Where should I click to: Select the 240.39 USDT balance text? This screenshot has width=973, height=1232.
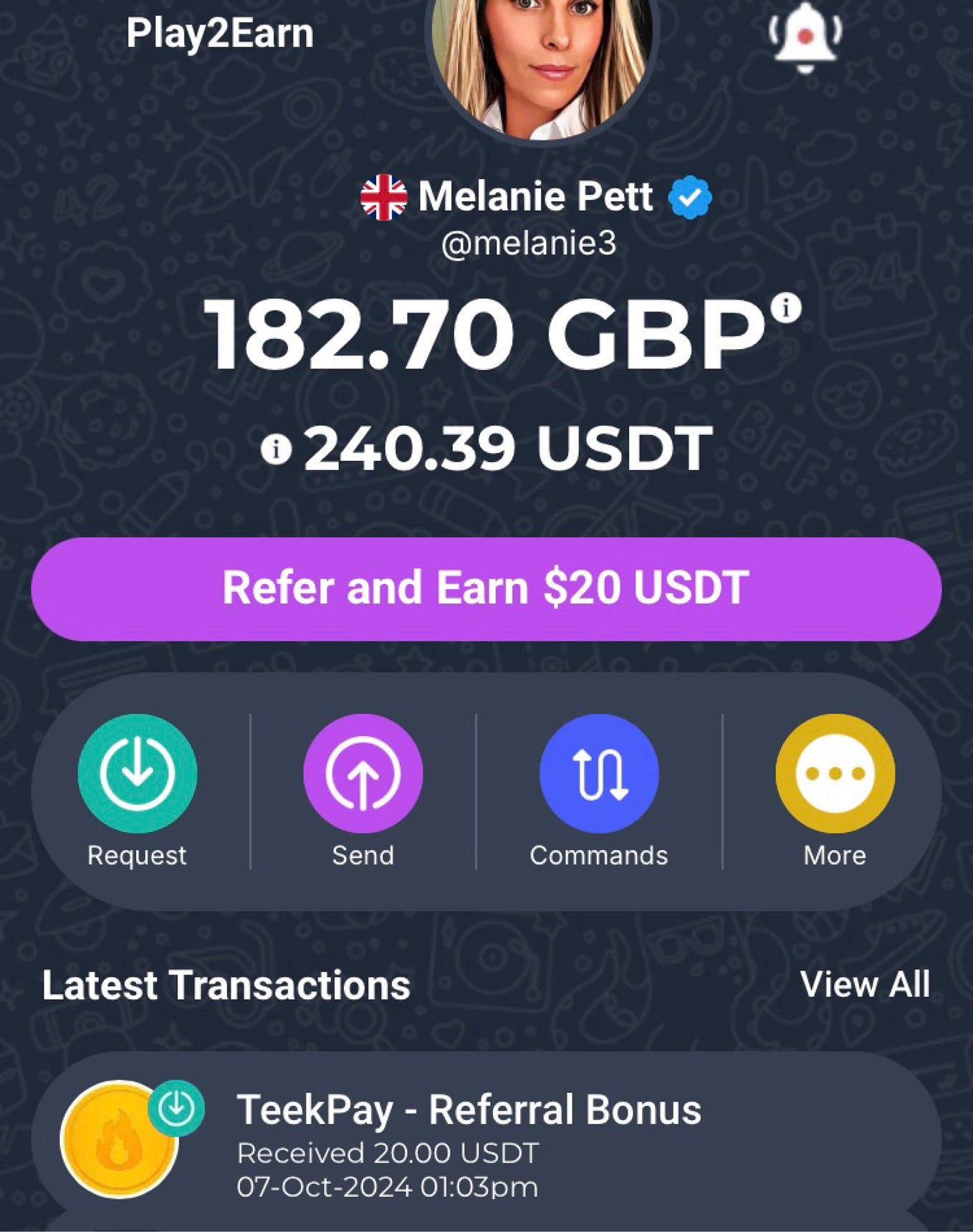pyautogui.click(x=506, y=448)
